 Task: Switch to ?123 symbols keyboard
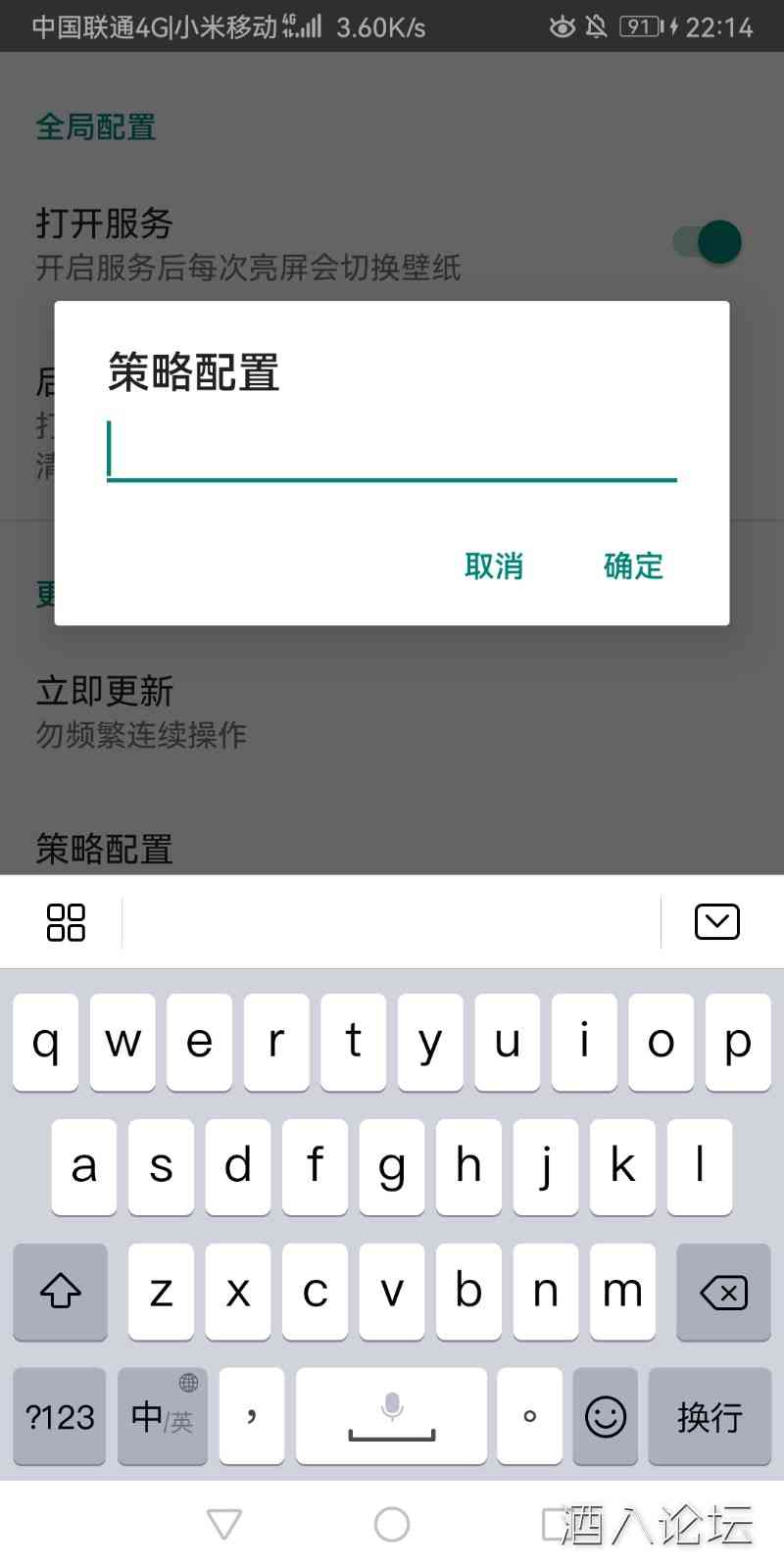coord(60,1417)
